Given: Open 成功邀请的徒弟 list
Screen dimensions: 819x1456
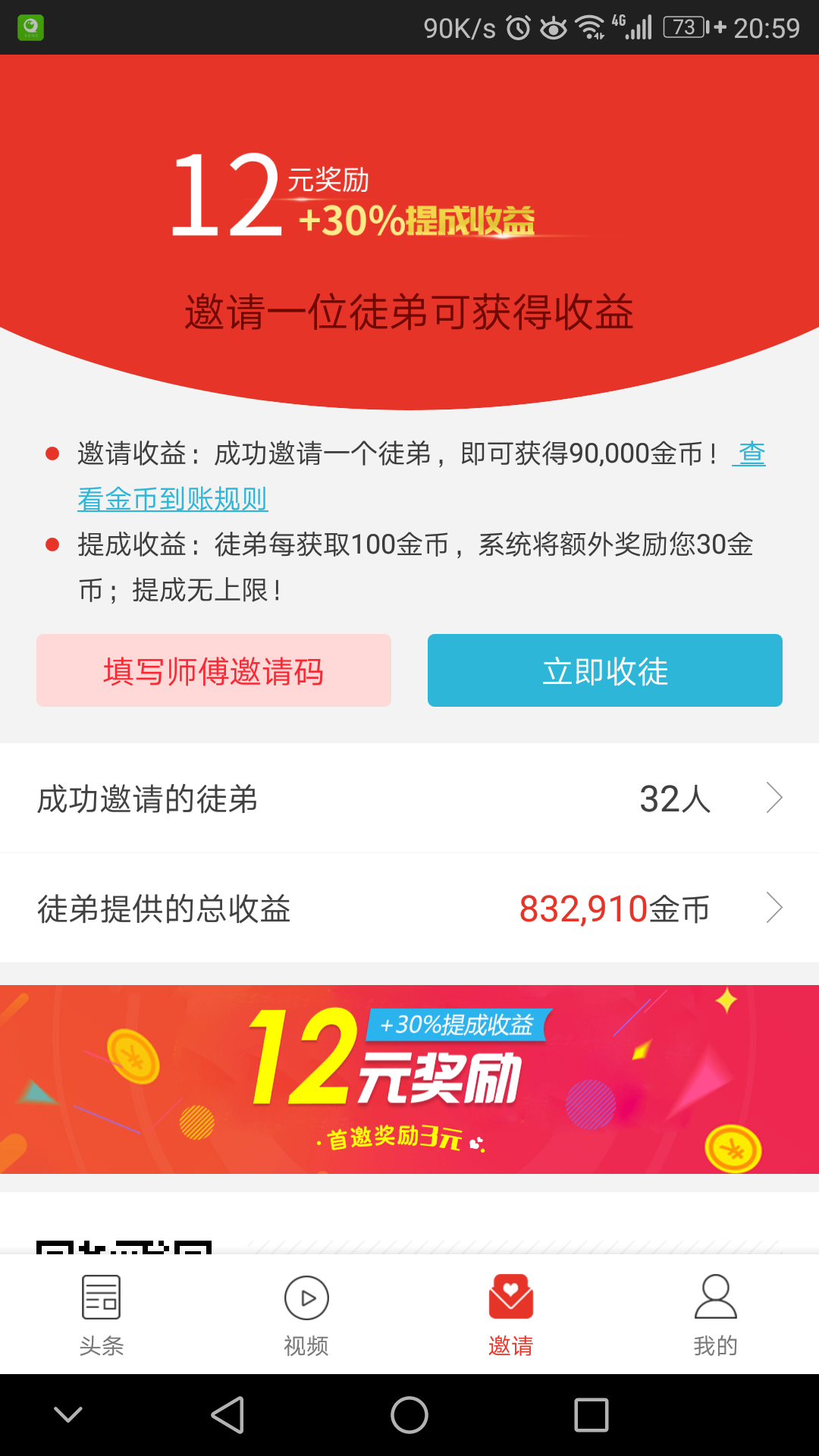Looking at the screenshot, I should (x=409, y=799).
